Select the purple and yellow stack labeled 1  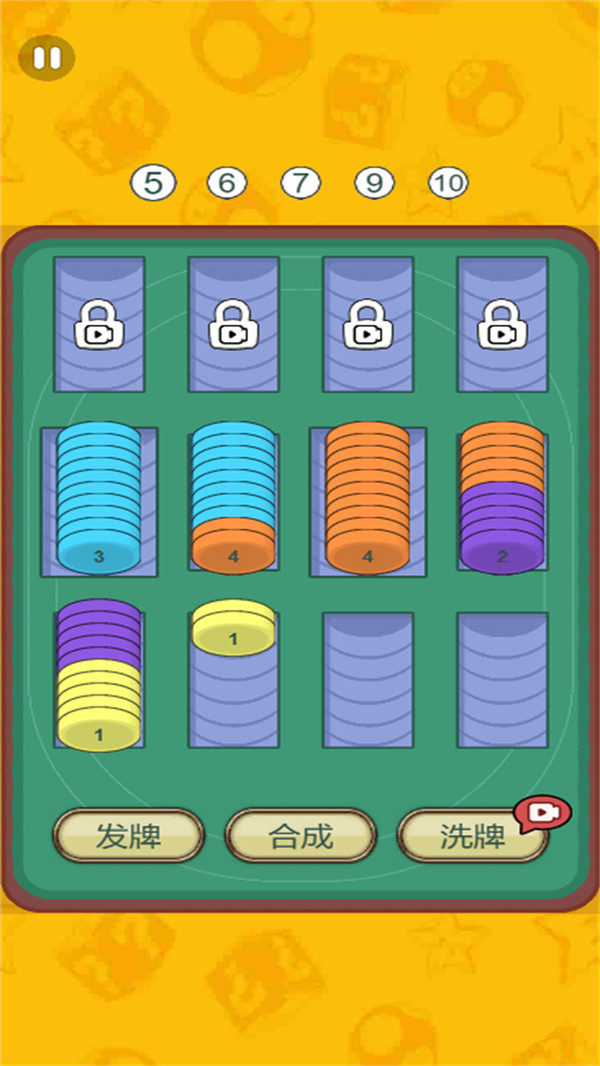tap(98, 680)
